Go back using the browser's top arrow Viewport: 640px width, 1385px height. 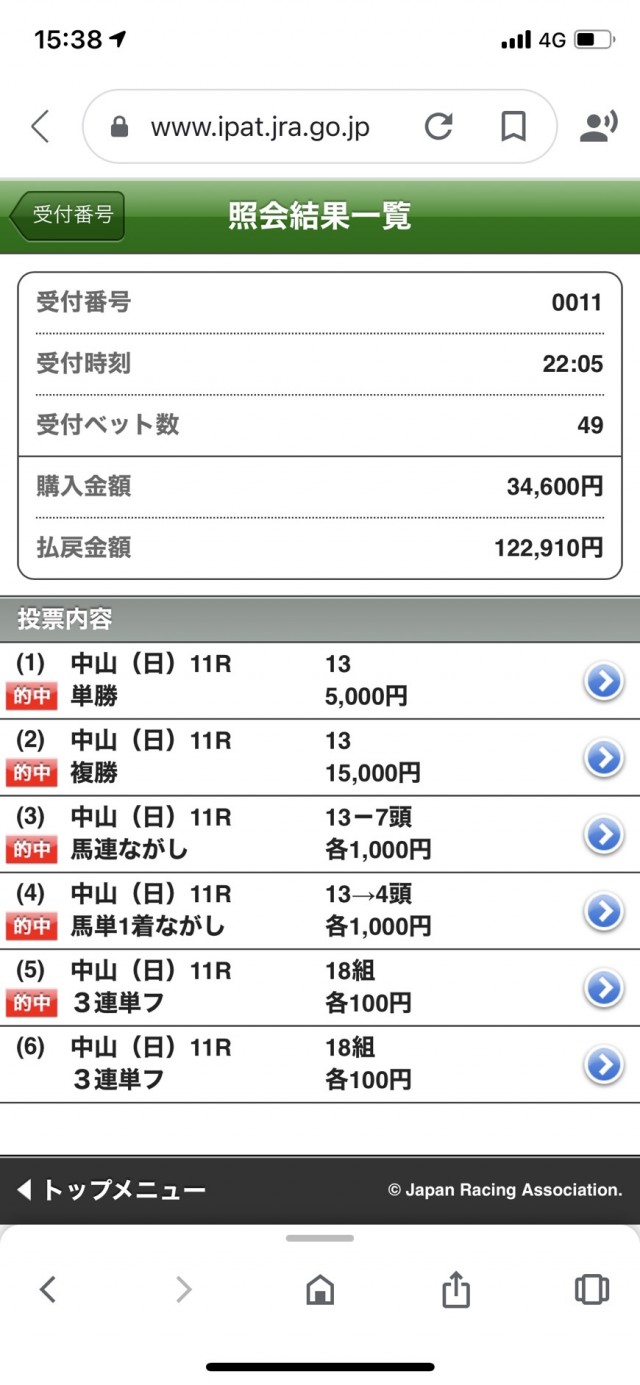(40, 127)
